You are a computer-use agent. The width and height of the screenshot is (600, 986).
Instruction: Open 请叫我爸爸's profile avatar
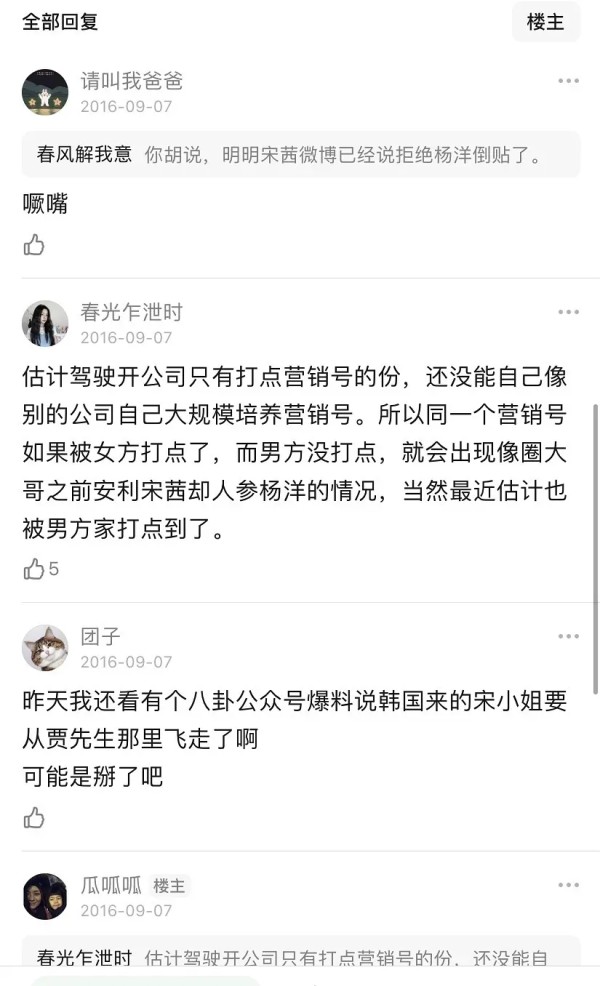tap(45, 93)
